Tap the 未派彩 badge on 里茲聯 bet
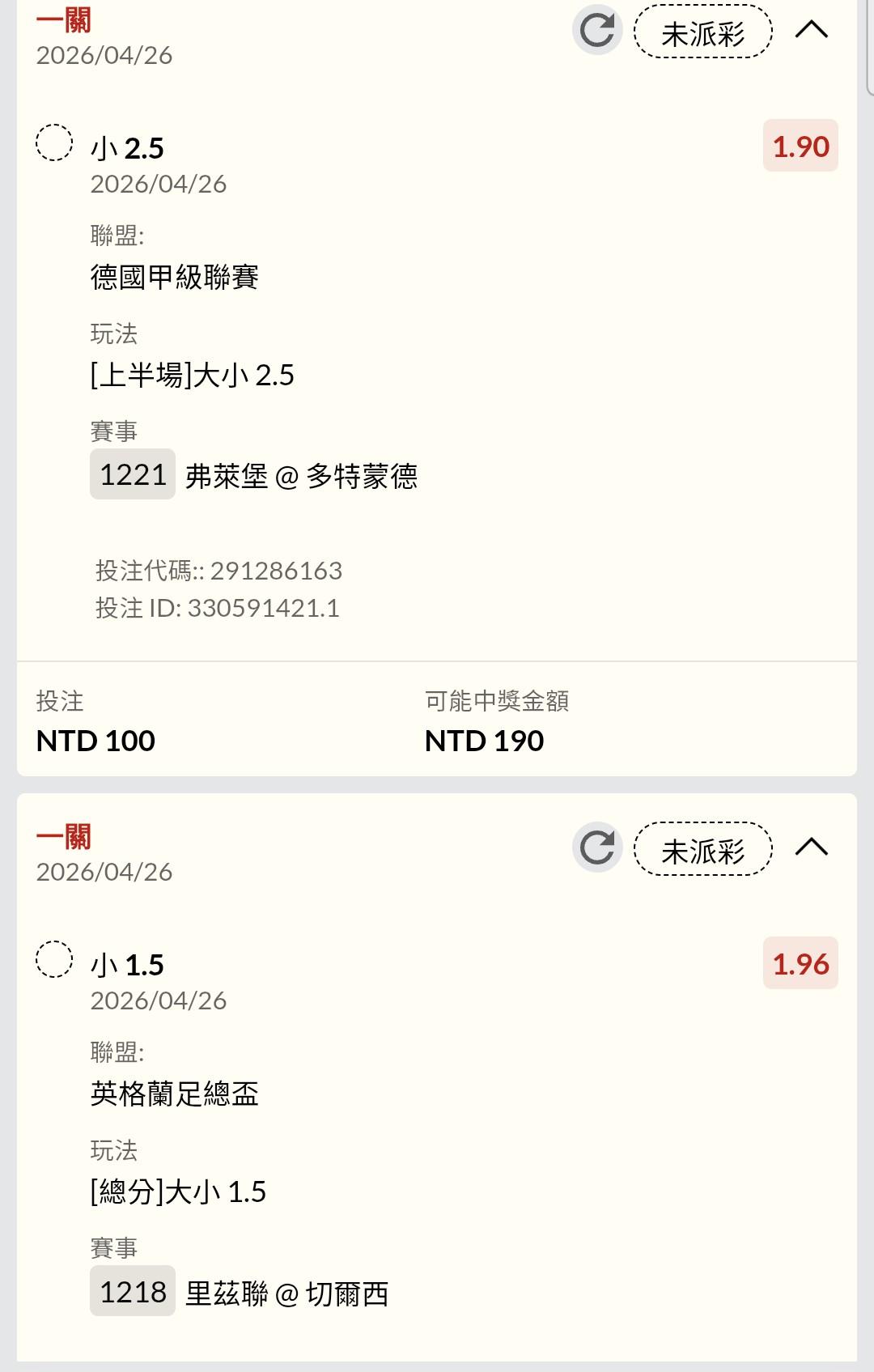The height and width of the screenshot is (1372, 874). tap(703, 849)
